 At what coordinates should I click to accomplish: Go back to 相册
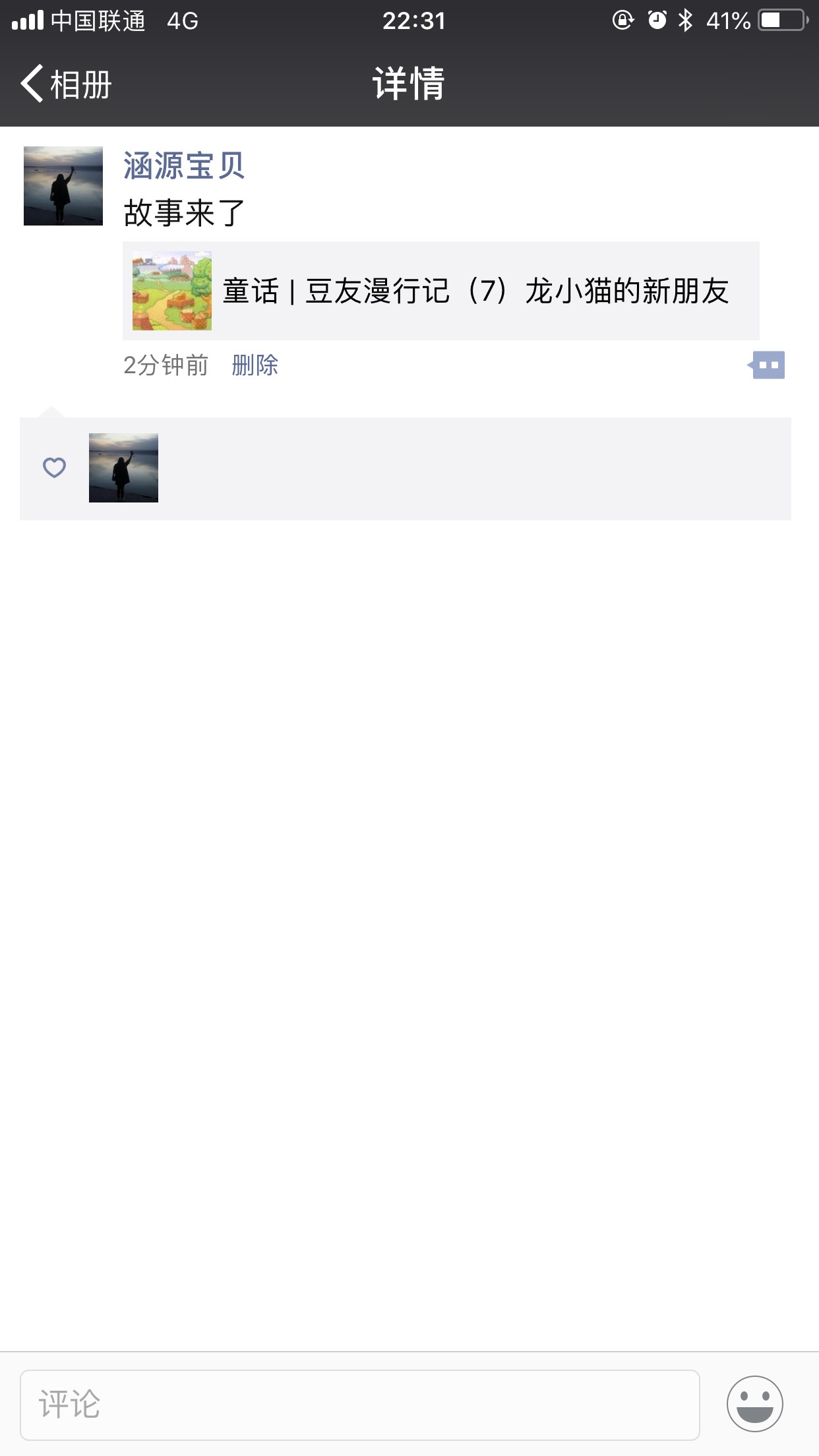point(66,84)
